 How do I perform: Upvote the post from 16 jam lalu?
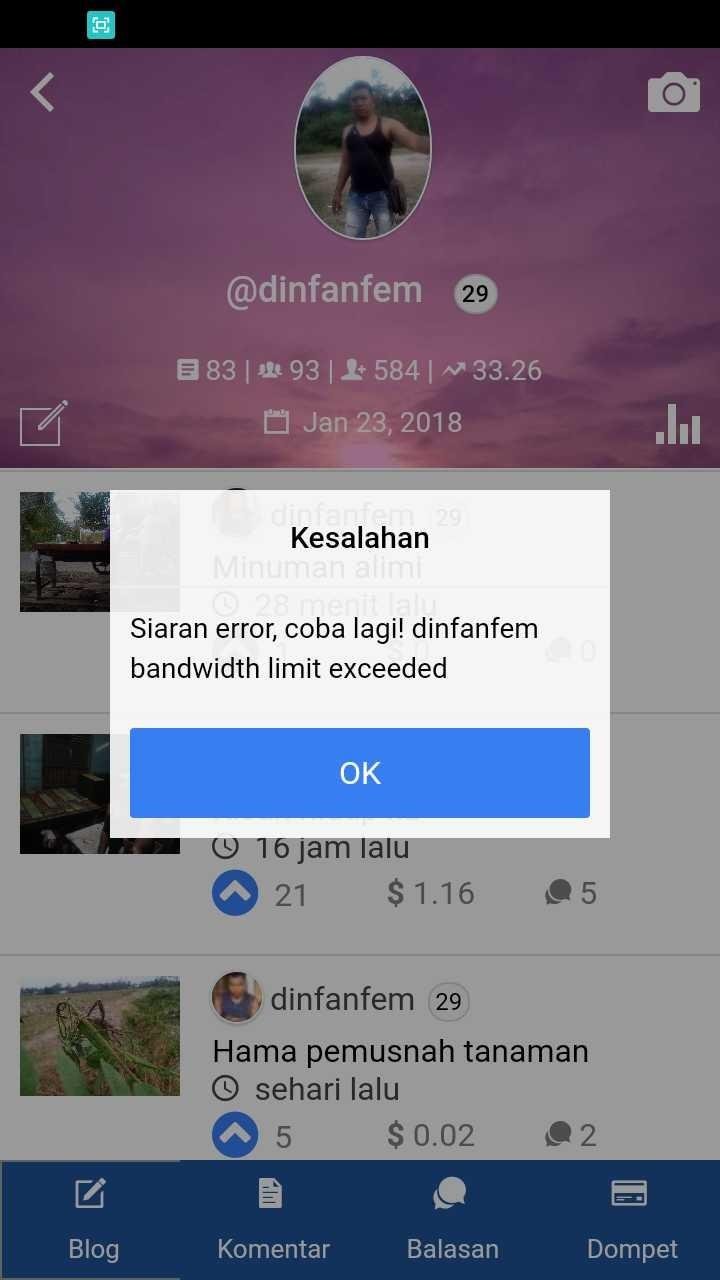click(x=235, y=893)
